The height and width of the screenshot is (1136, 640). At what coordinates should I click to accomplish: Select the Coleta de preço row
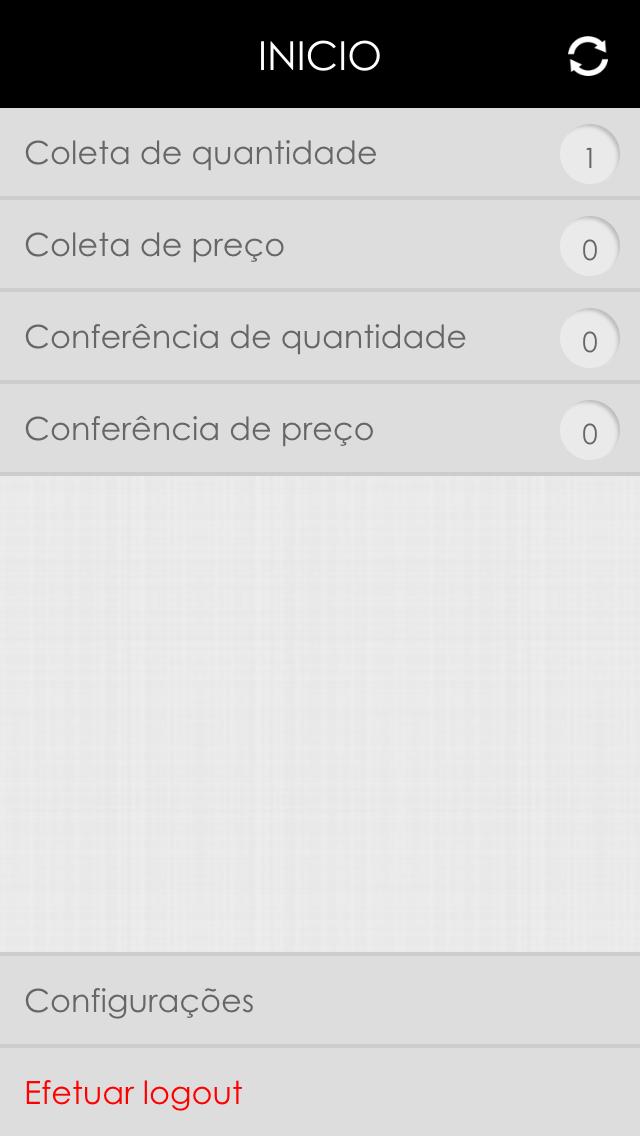[155, 246]
